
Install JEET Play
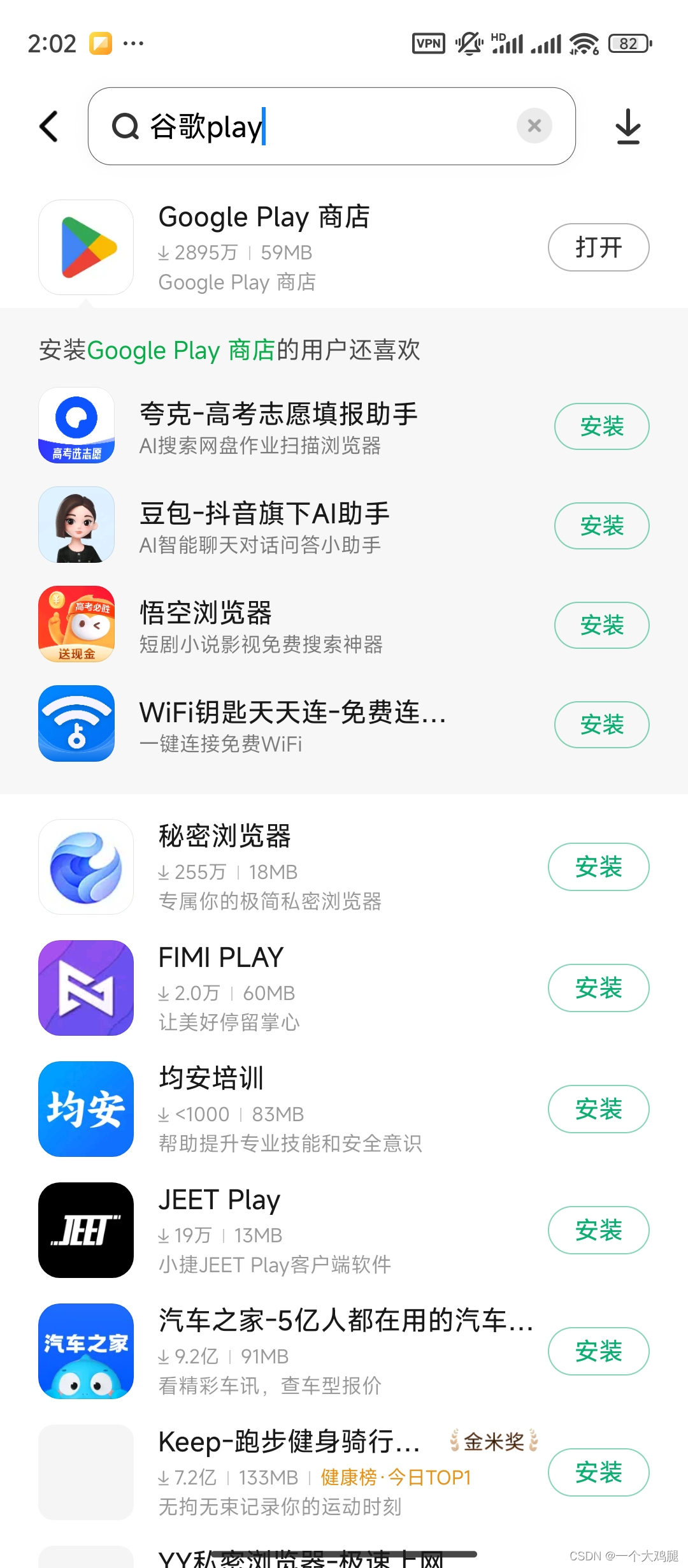[x=598, y=1230]
